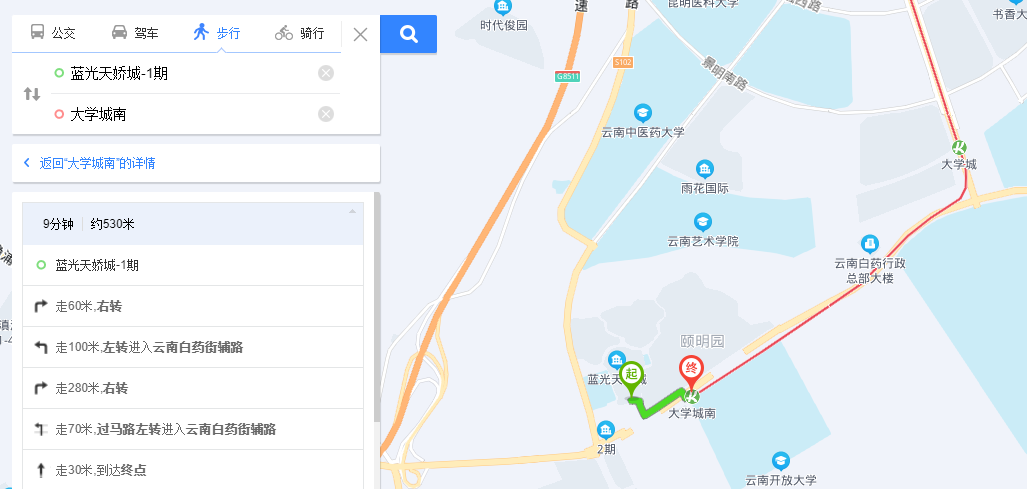This screenshot has height=489, width=1027.
Task: Select the step 走280米,右转
Action: point(192,388)
